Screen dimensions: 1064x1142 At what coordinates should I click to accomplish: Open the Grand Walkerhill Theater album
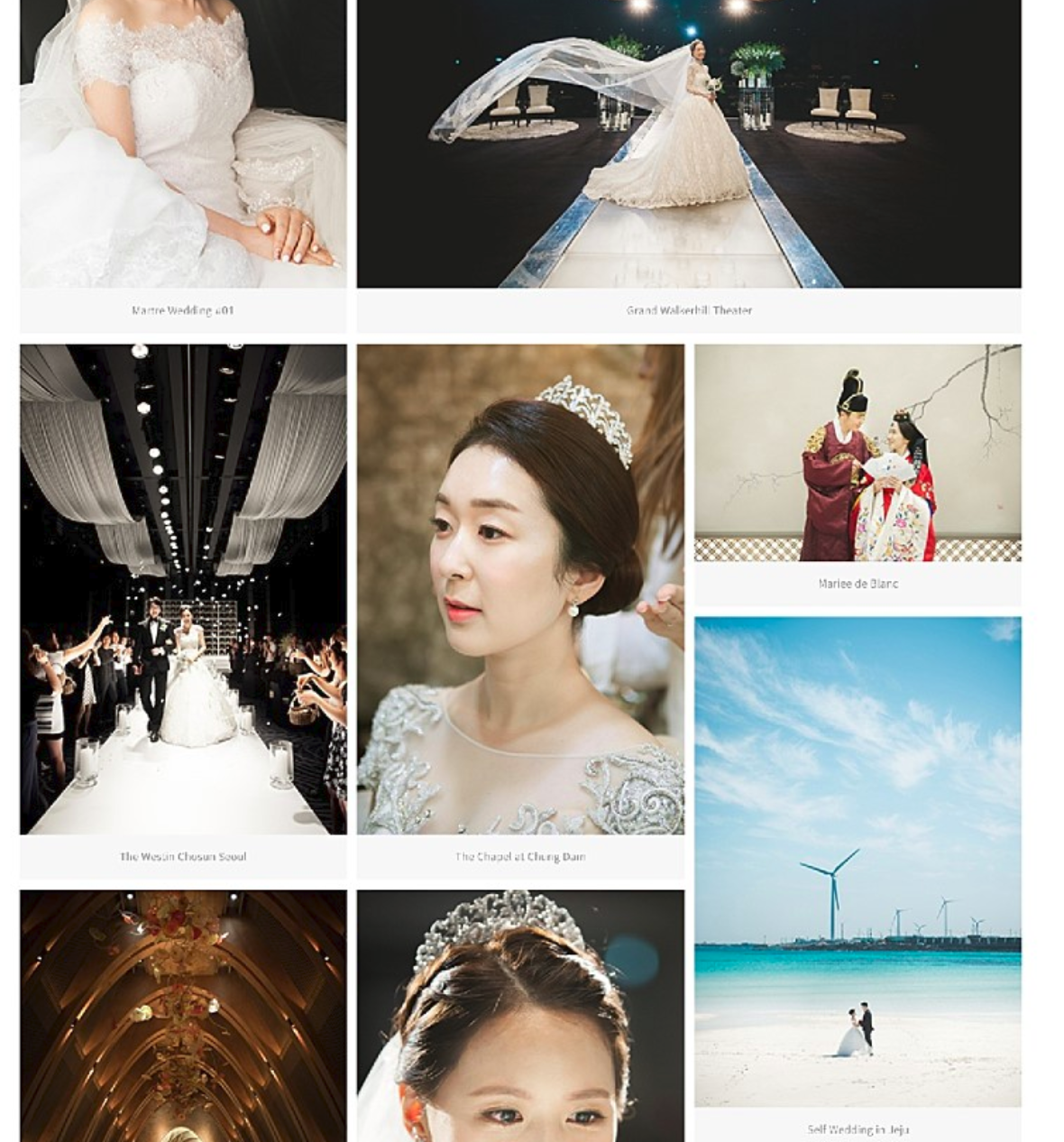pyautogui.click(x=689, y=144)
